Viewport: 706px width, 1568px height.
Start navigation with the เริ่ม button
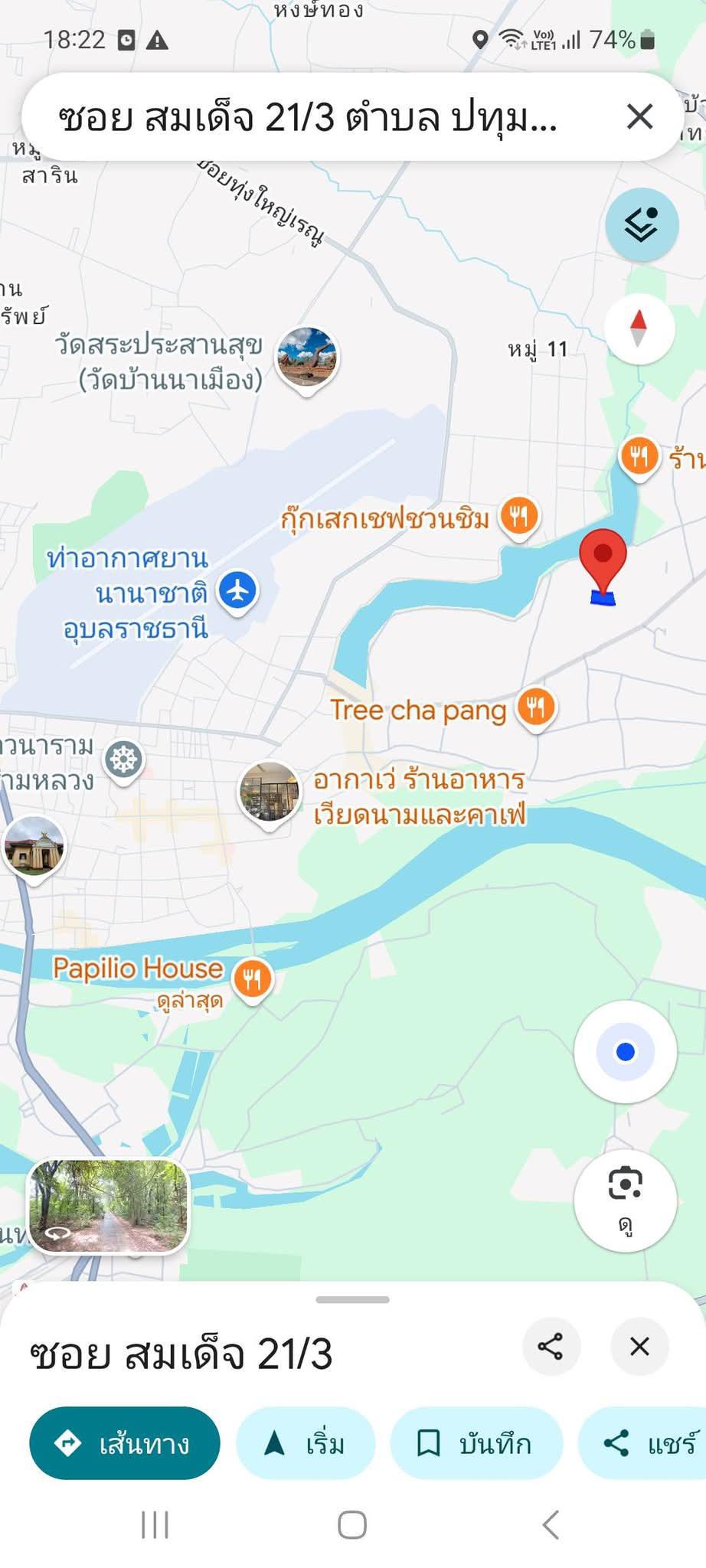click(305, 1443)
